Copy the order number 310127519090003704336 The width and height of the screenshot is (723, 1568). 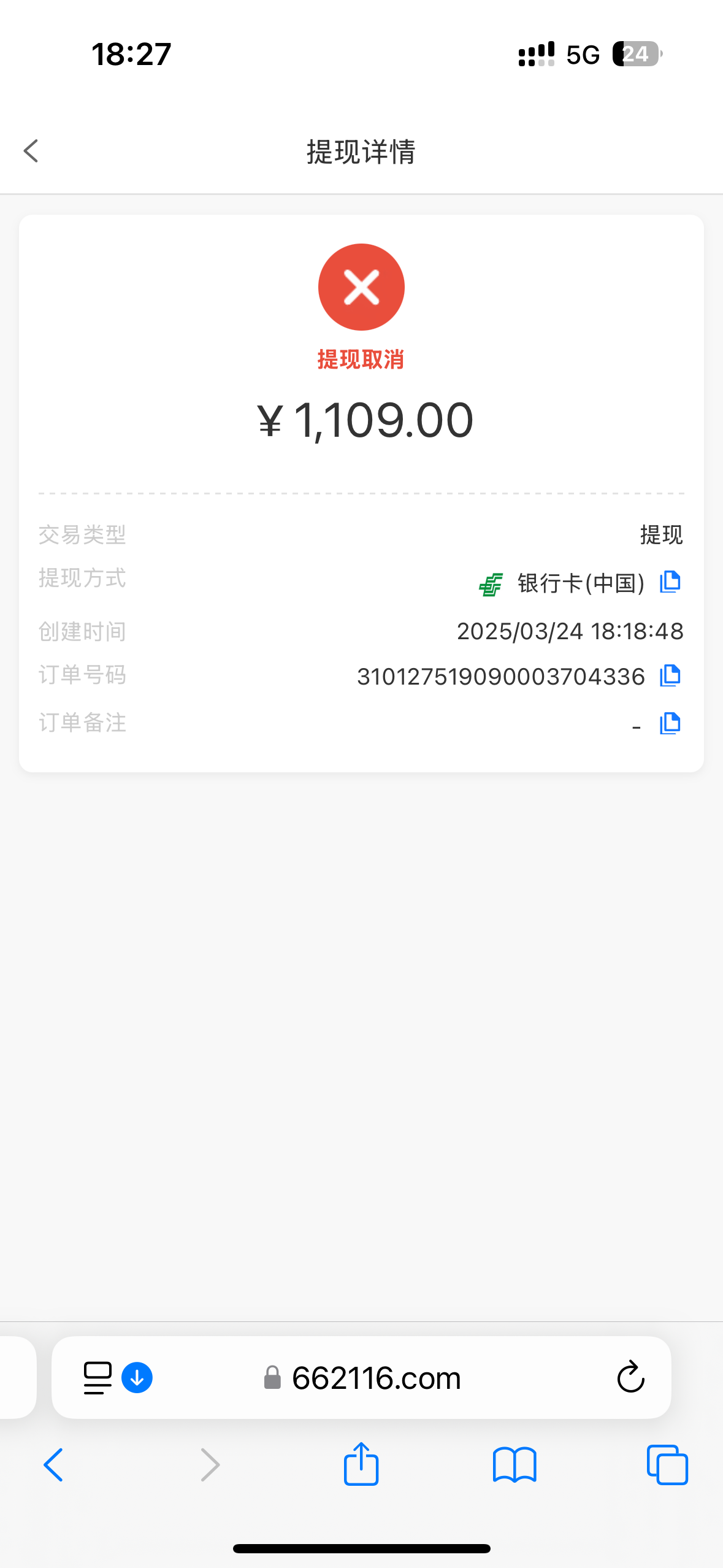(670, 675)
